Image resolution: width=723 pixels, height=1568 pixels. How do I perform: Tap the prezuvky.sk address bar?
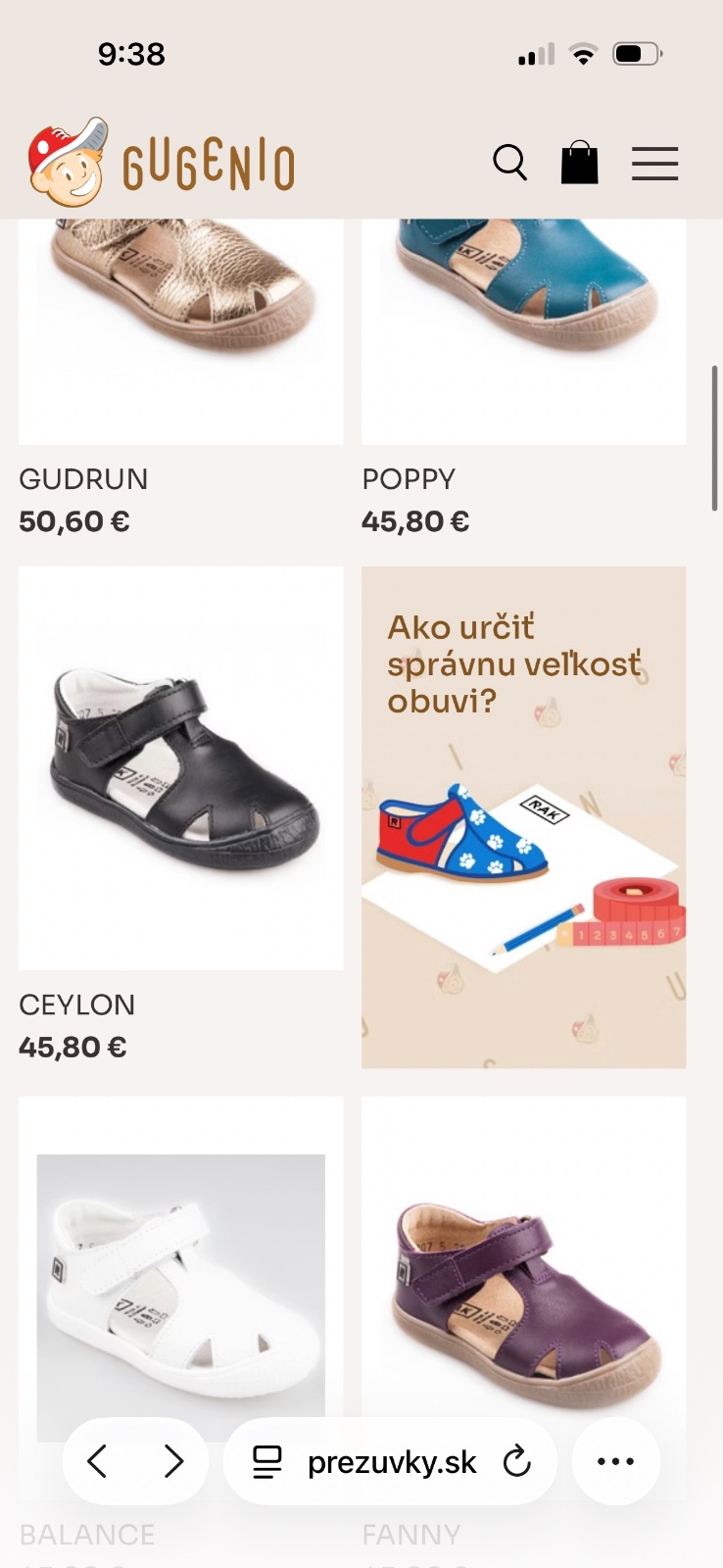392,1462
